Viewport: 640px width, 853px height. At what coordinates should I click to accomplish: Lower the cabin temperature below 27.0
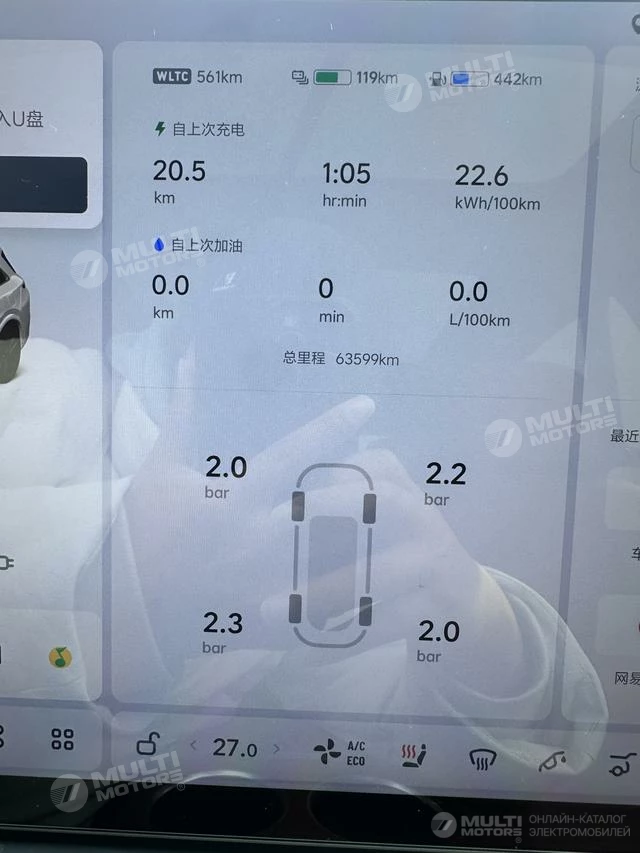pos(193,747)
